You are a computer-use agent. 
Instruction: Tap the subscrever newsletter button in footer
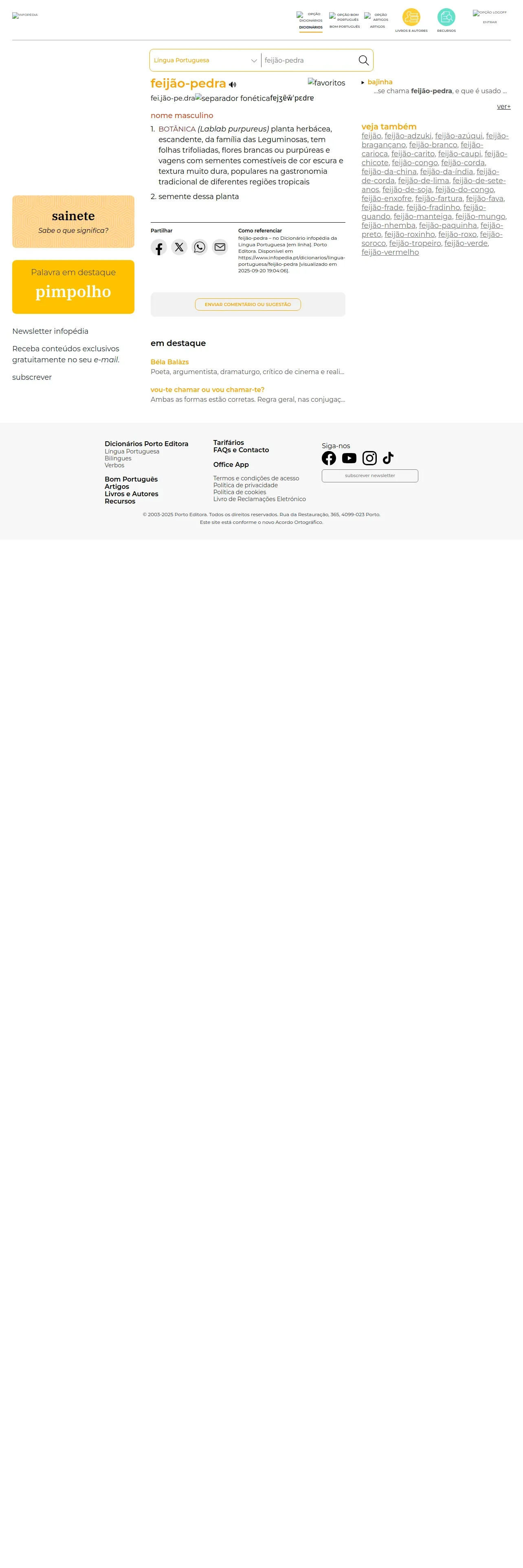point(369,475)
